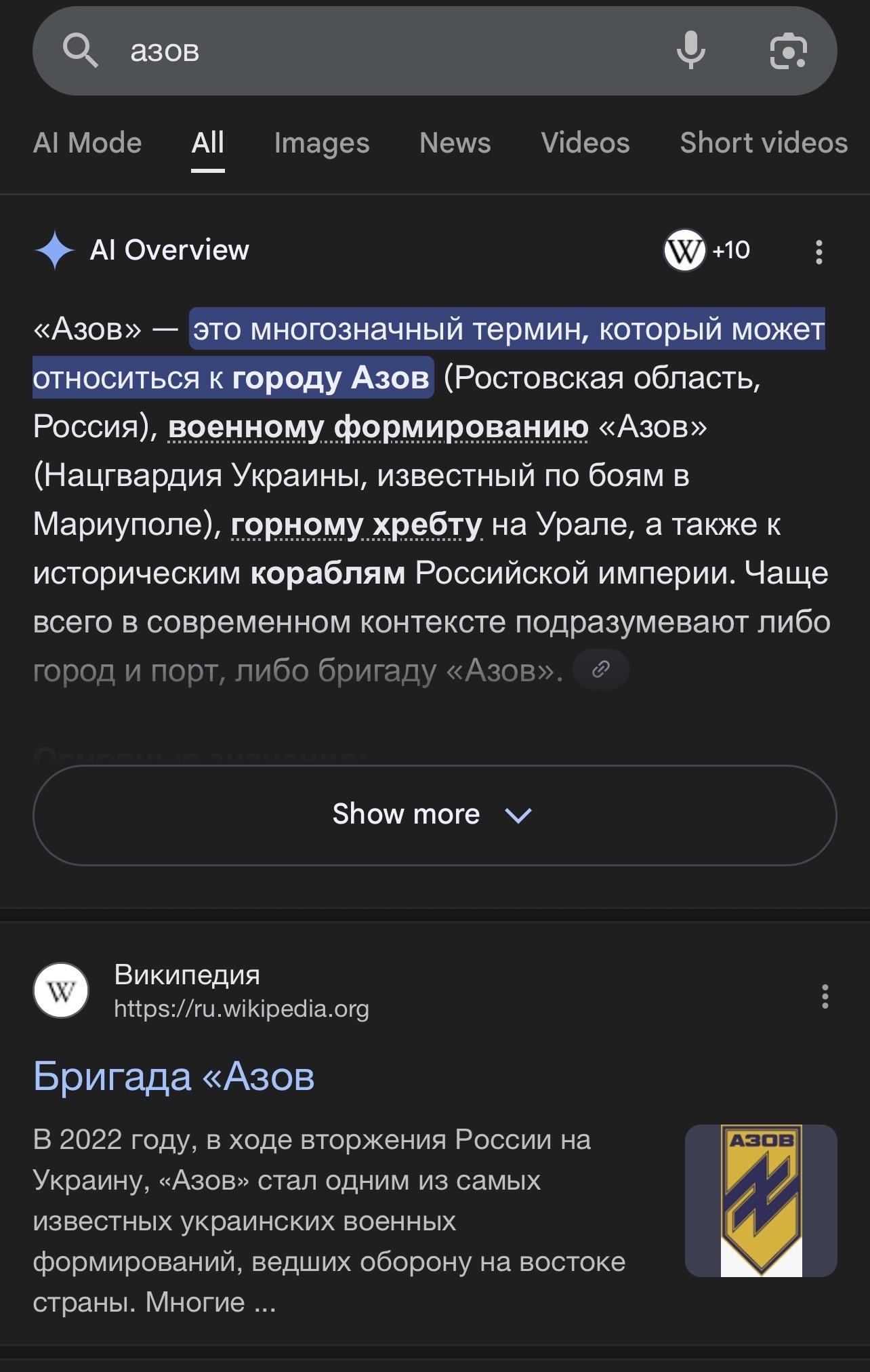Switch to AI Mode tab
Image resolution: width=870 pixels, height=1372 pixels.
click(x=87, y=143)
